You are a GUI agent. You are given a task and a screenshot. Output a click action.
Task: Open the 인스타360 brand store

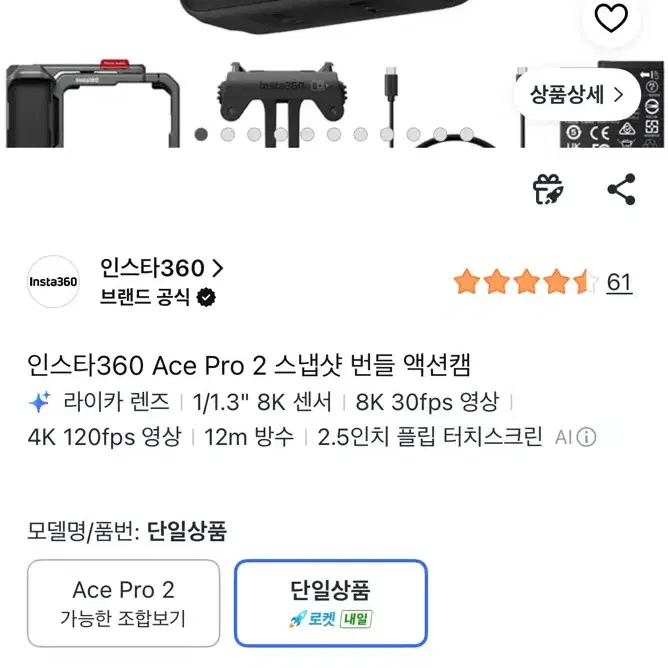[x=161, y=268]
